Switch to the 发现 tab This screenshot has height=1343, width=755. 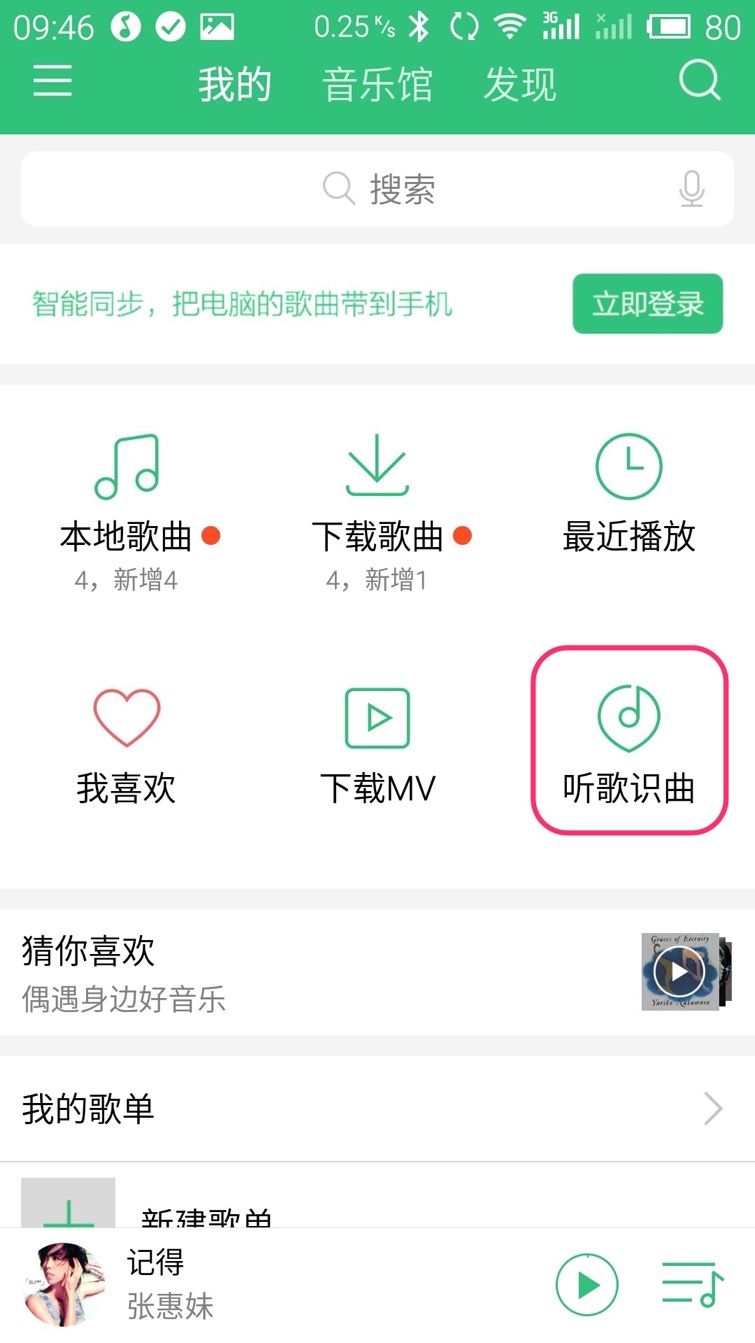[x=519, y=85]
